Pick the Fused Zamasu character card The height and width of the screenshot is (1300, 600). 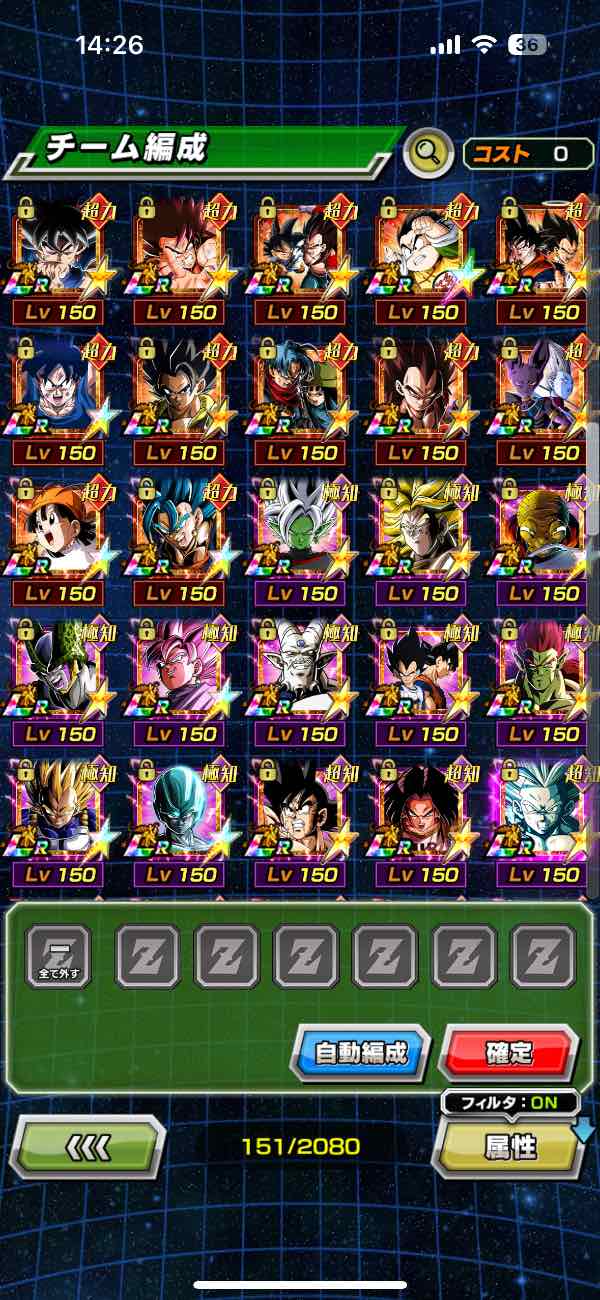click(x=301, y=531)
